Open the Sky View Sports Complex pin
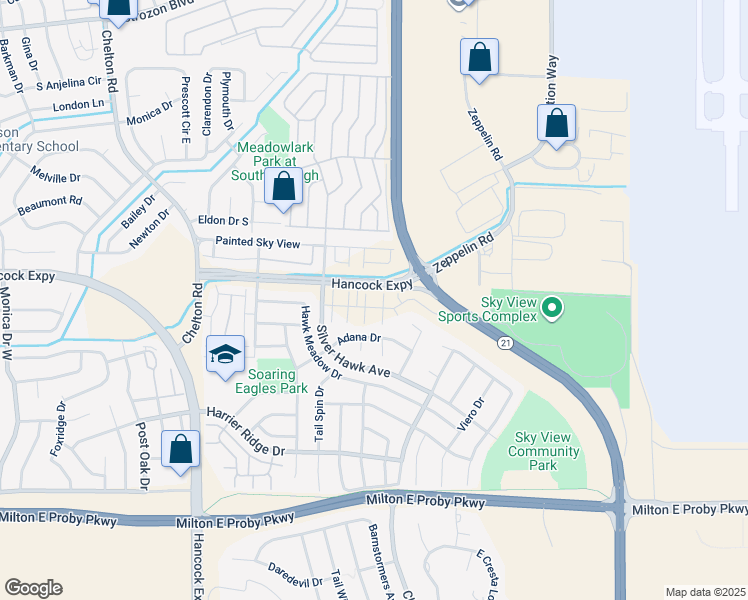This screenshot has height=600, width=748. pos(552,309)
